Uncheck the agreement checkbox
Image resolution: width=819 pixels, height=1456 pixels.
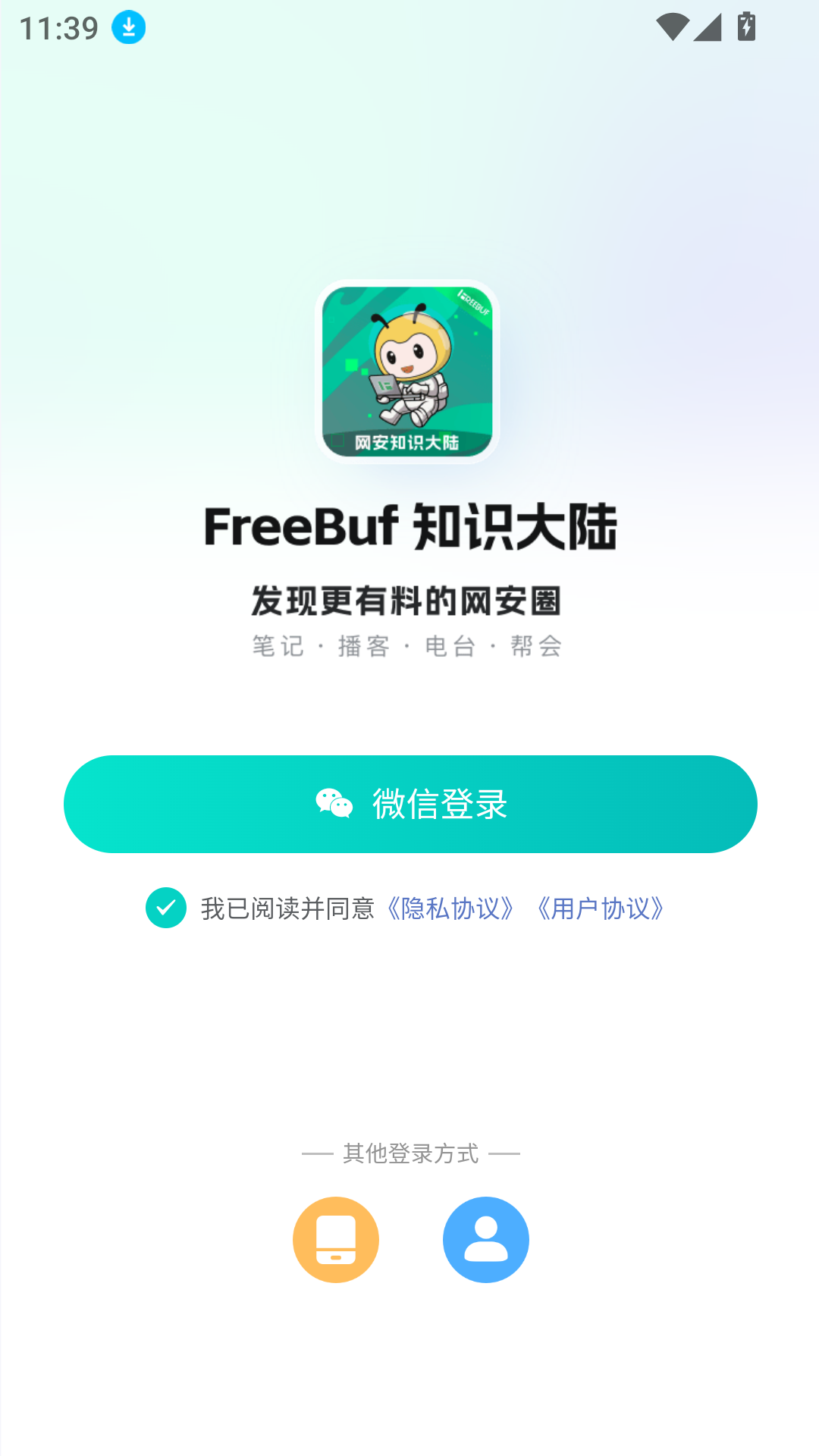(166, 908)
